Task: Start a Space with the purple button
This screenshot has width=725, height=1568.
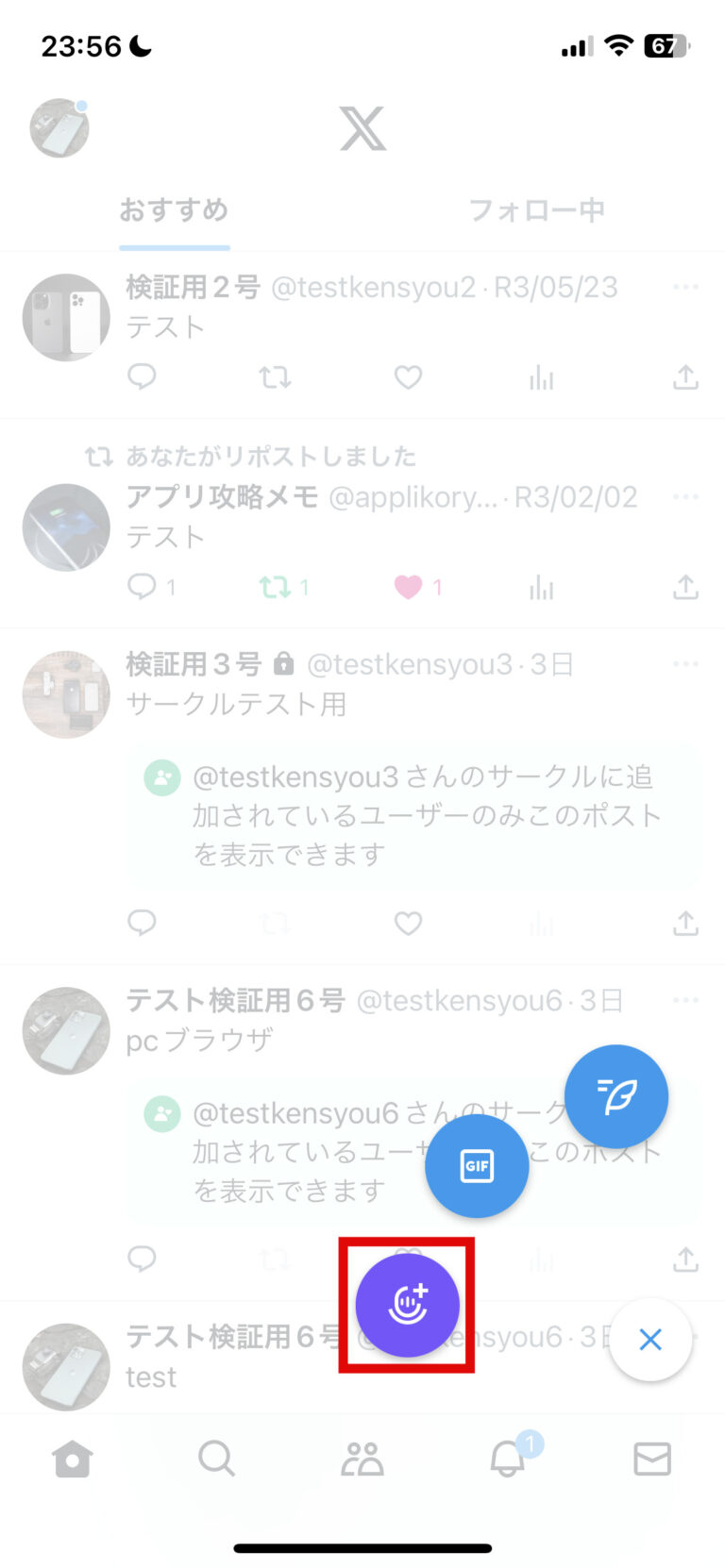Action: click(x=407, y=1305)
